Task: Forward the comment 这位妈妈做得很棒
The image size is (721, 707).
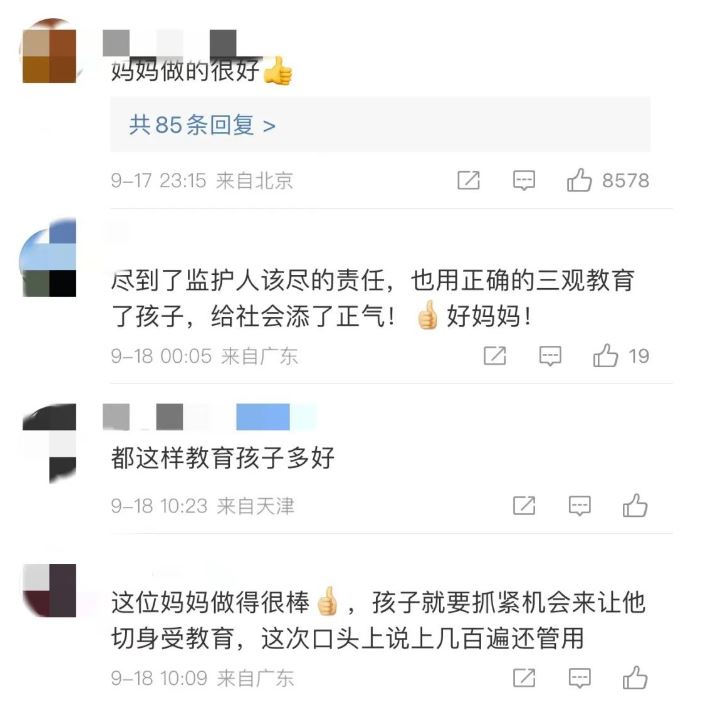Action: pyautogui.click(x=524, y=678)
